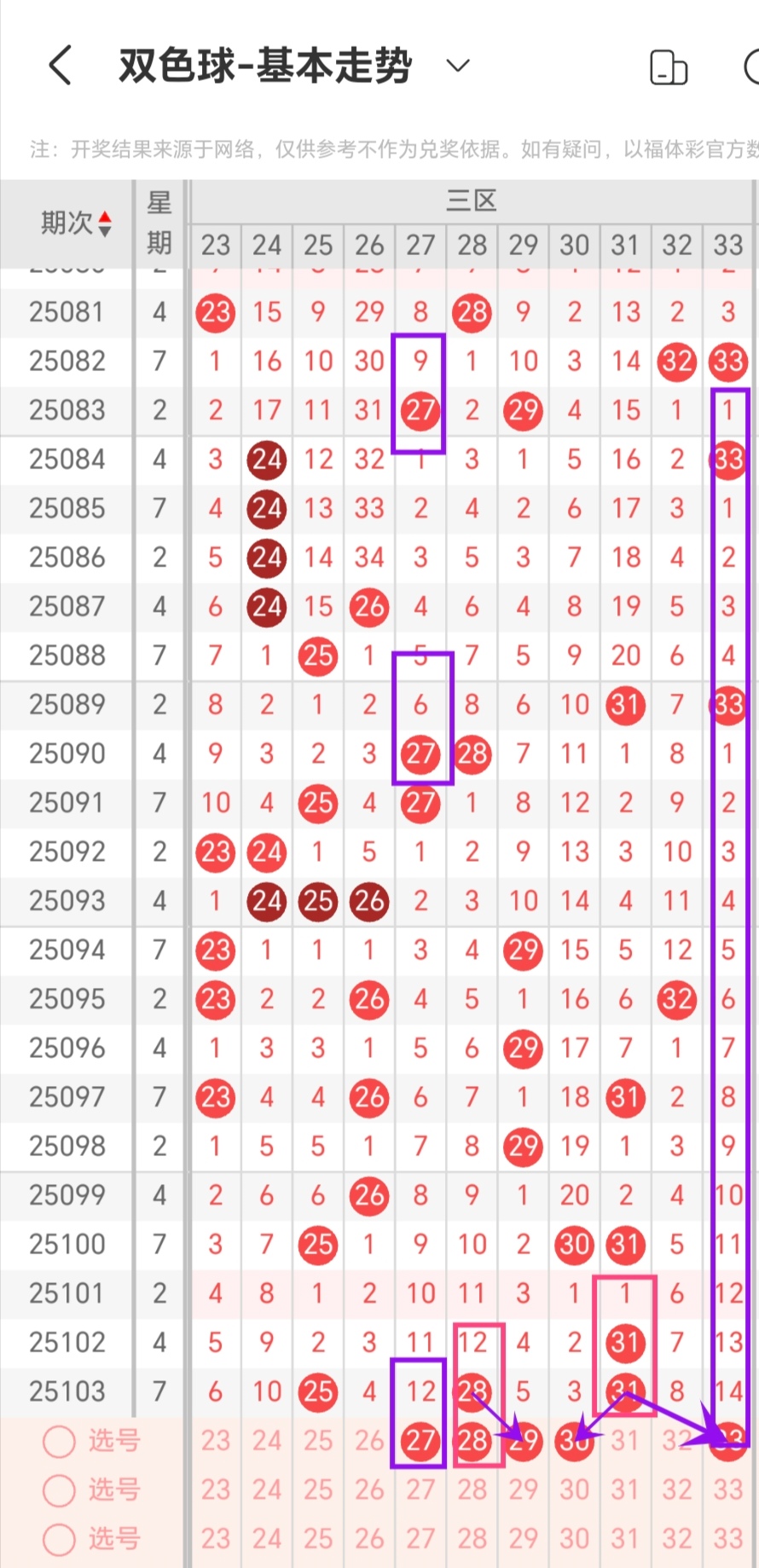Open the 双色球-基本走势 chart type dropdown
Viewport: 759px width, 1568px height.
point(458,66)
